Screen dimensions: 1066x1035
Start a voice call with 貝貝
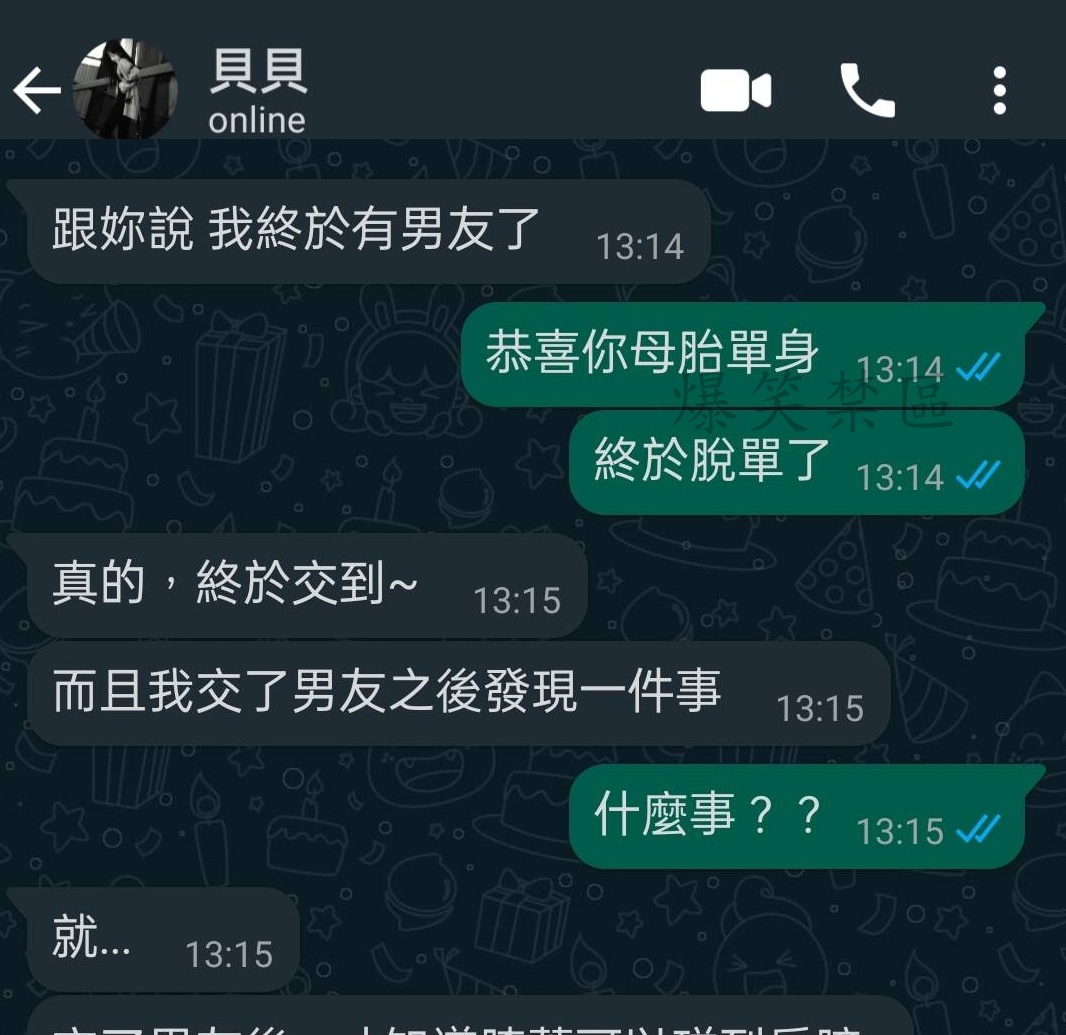867,92
